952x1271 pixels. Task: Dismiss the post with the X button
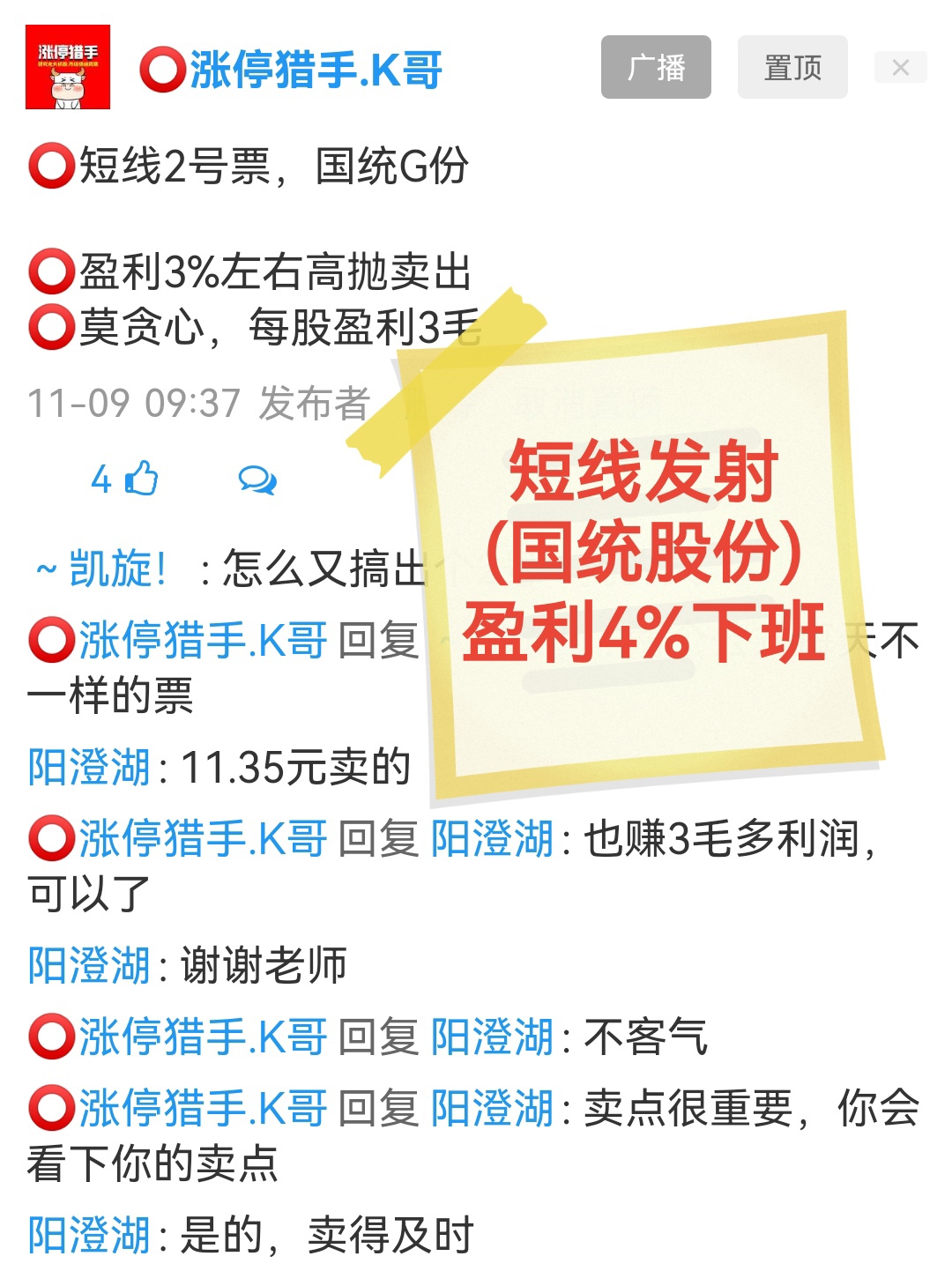click(900, 67)
